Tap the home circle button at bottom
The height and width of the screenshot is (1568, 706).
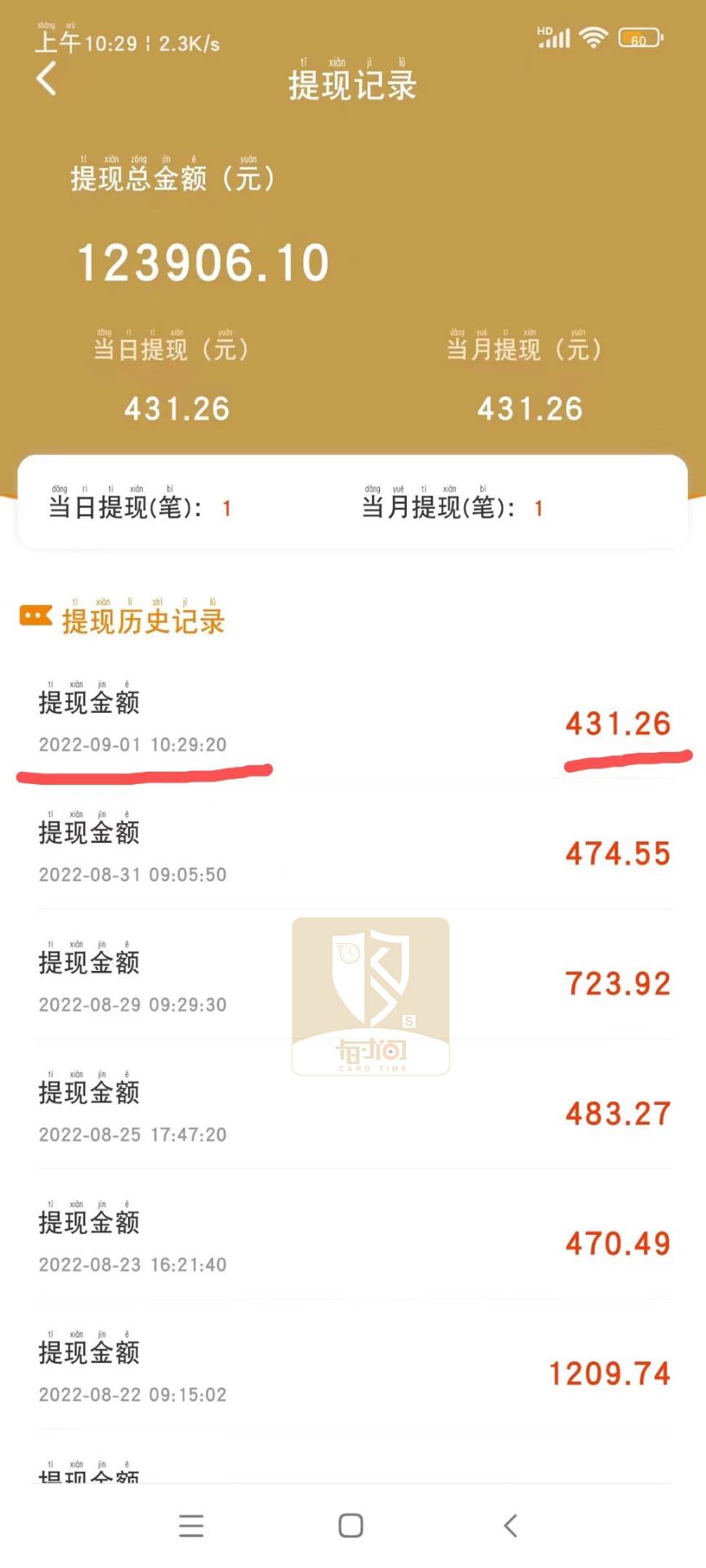[x=351, y=1524]
